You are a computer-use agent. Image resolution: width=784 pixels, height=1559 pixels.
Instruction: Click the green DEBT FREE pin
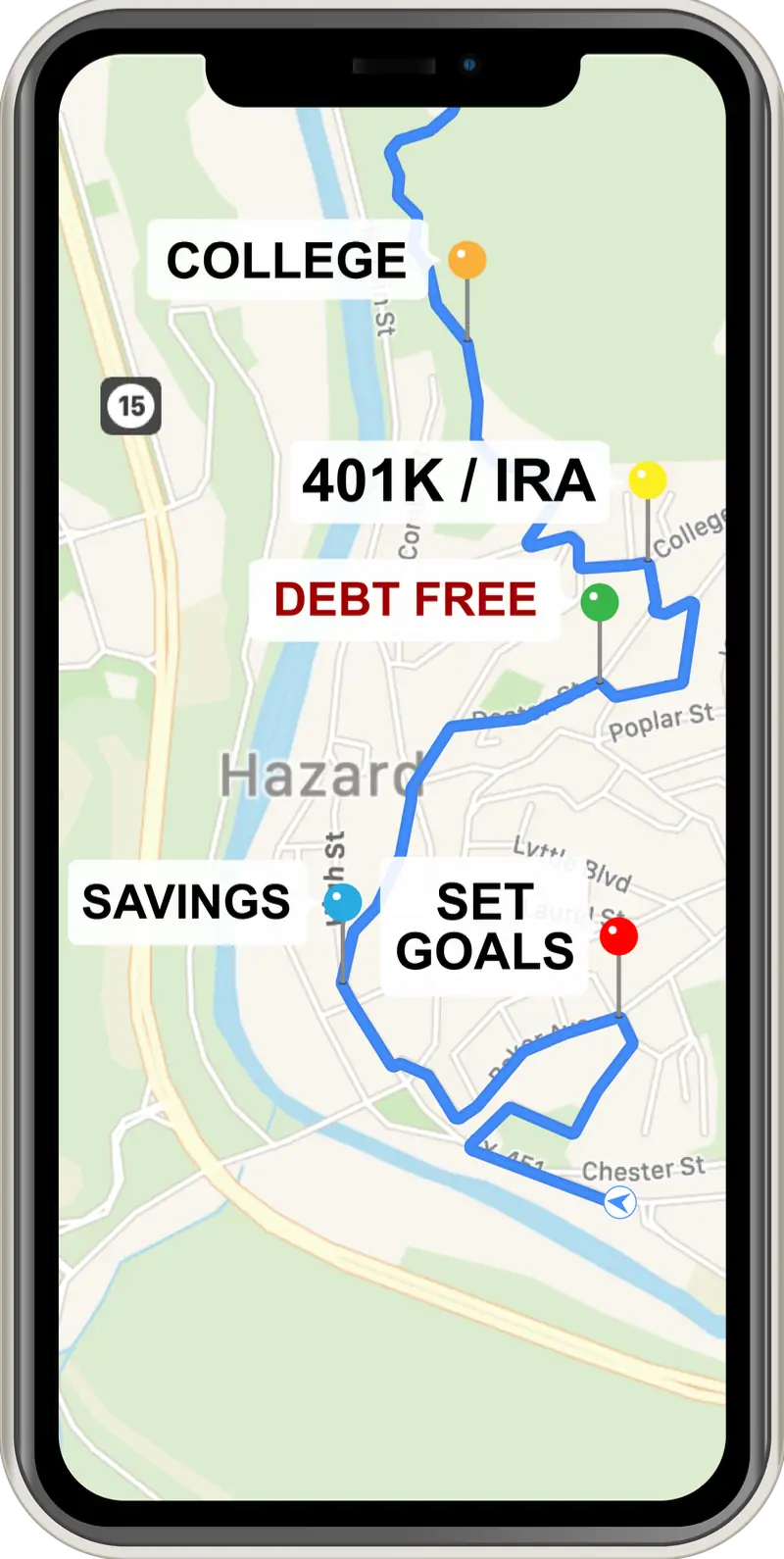click(599, 600)
